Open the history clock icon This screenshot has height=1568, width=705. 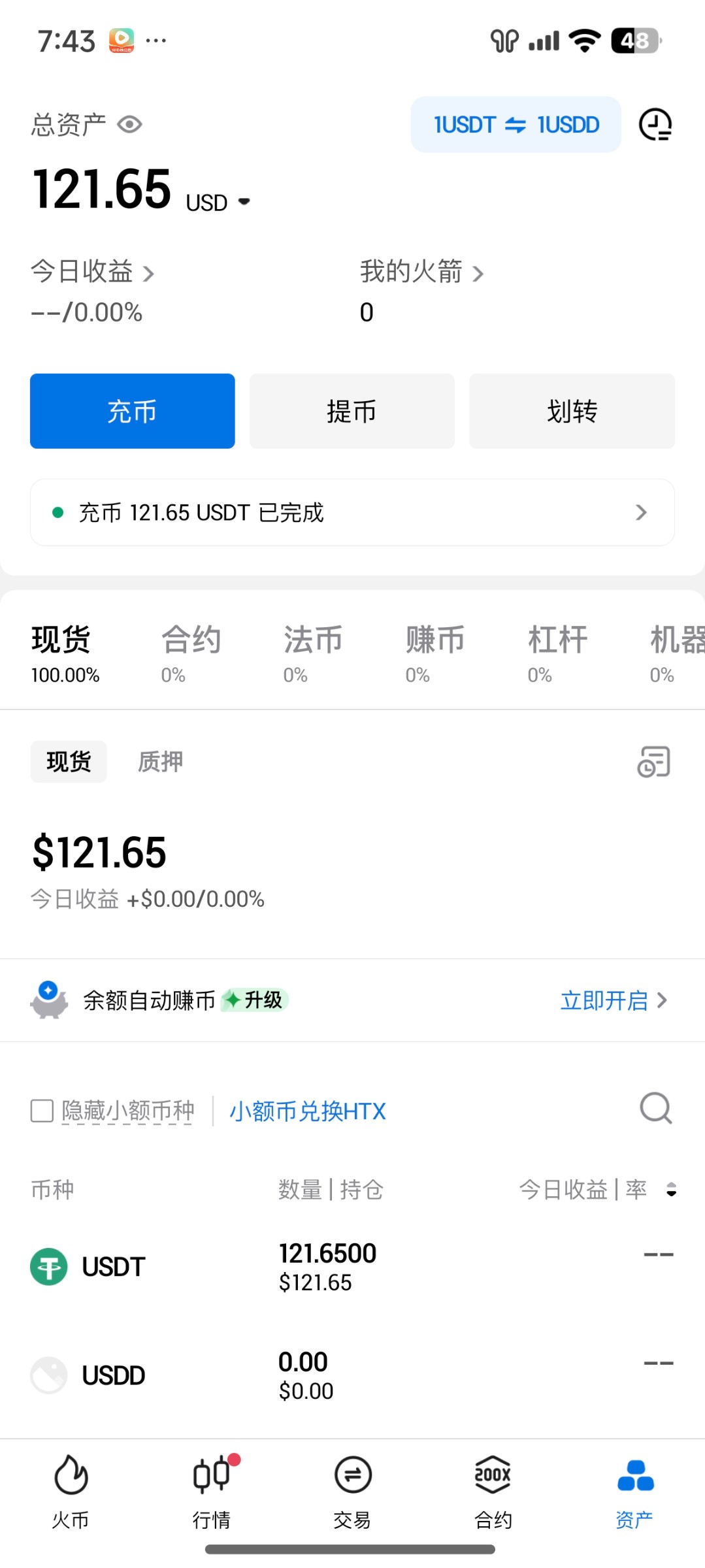655,124
